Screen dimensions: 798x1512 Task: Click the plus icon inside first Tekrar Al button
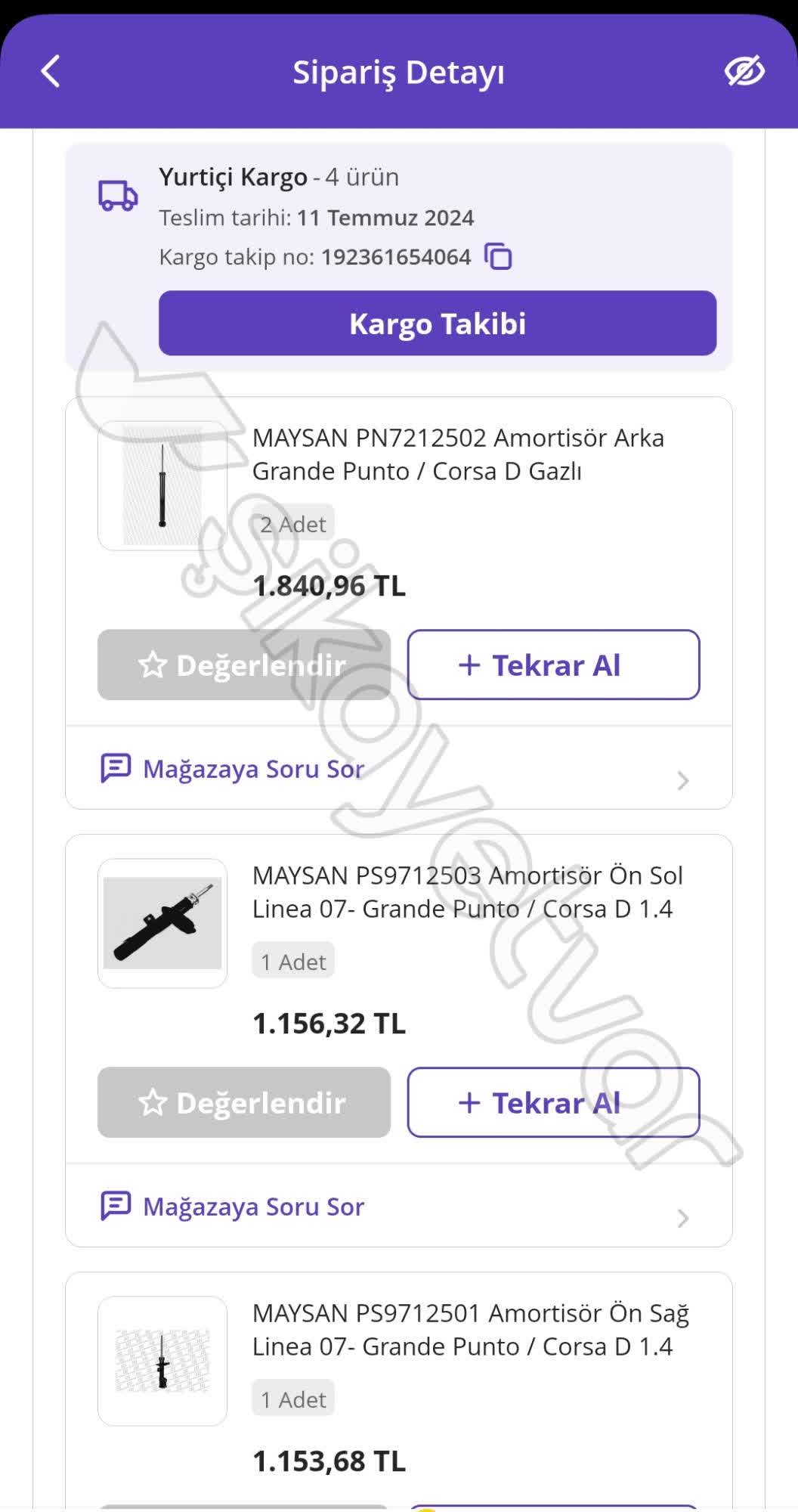(469, 665)
